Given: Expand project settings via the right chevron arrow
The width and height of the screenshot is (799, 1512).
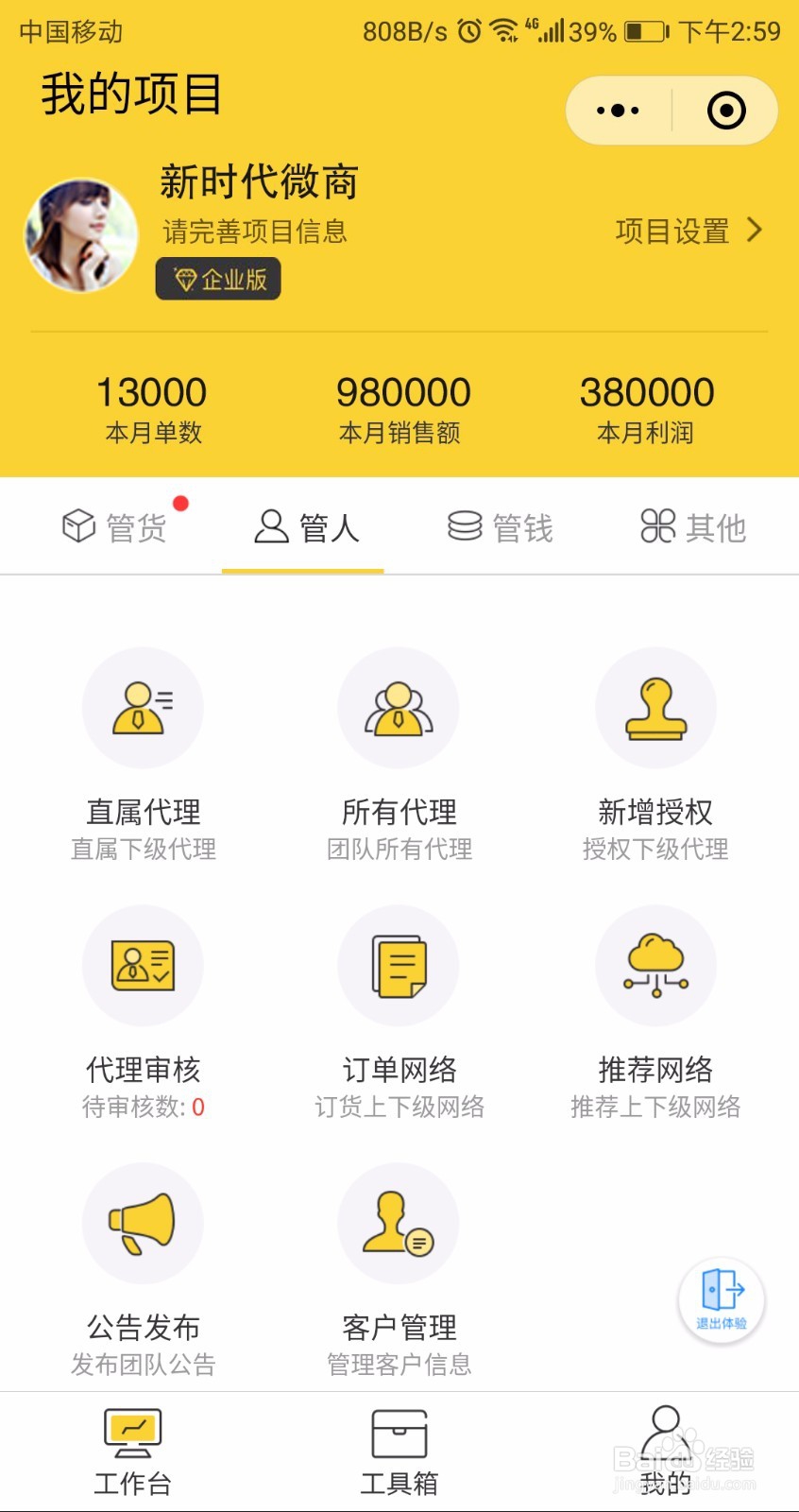Looking at the screenshot, I should click(754, 230).
